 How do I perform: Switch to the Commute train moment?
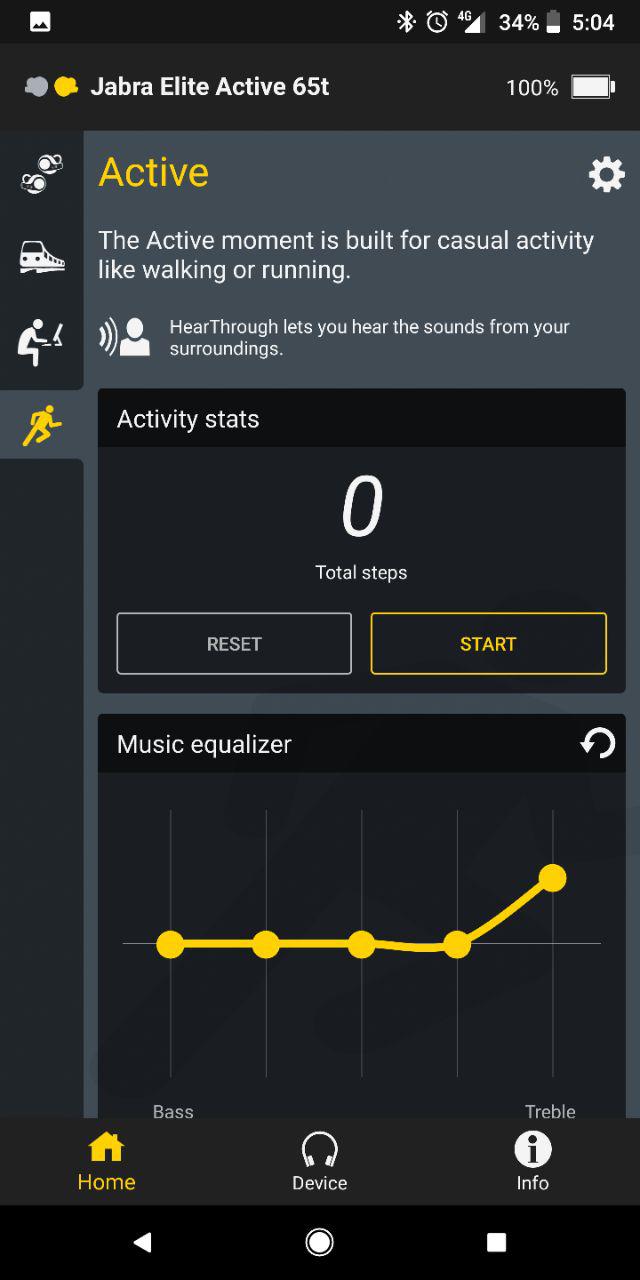click(x=42, y=258)
